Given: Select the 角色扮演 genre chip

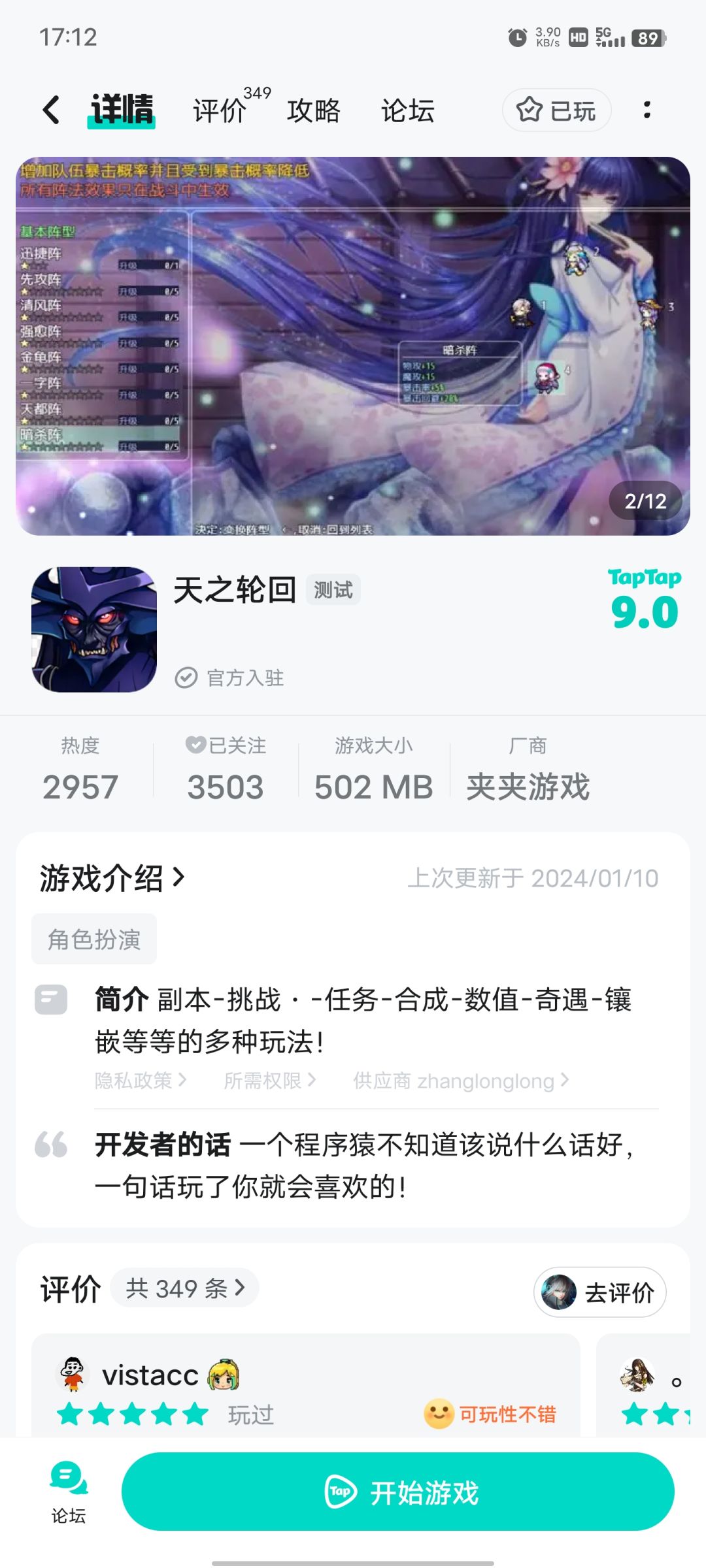Looking at the screenshot, I should [94, 939].
